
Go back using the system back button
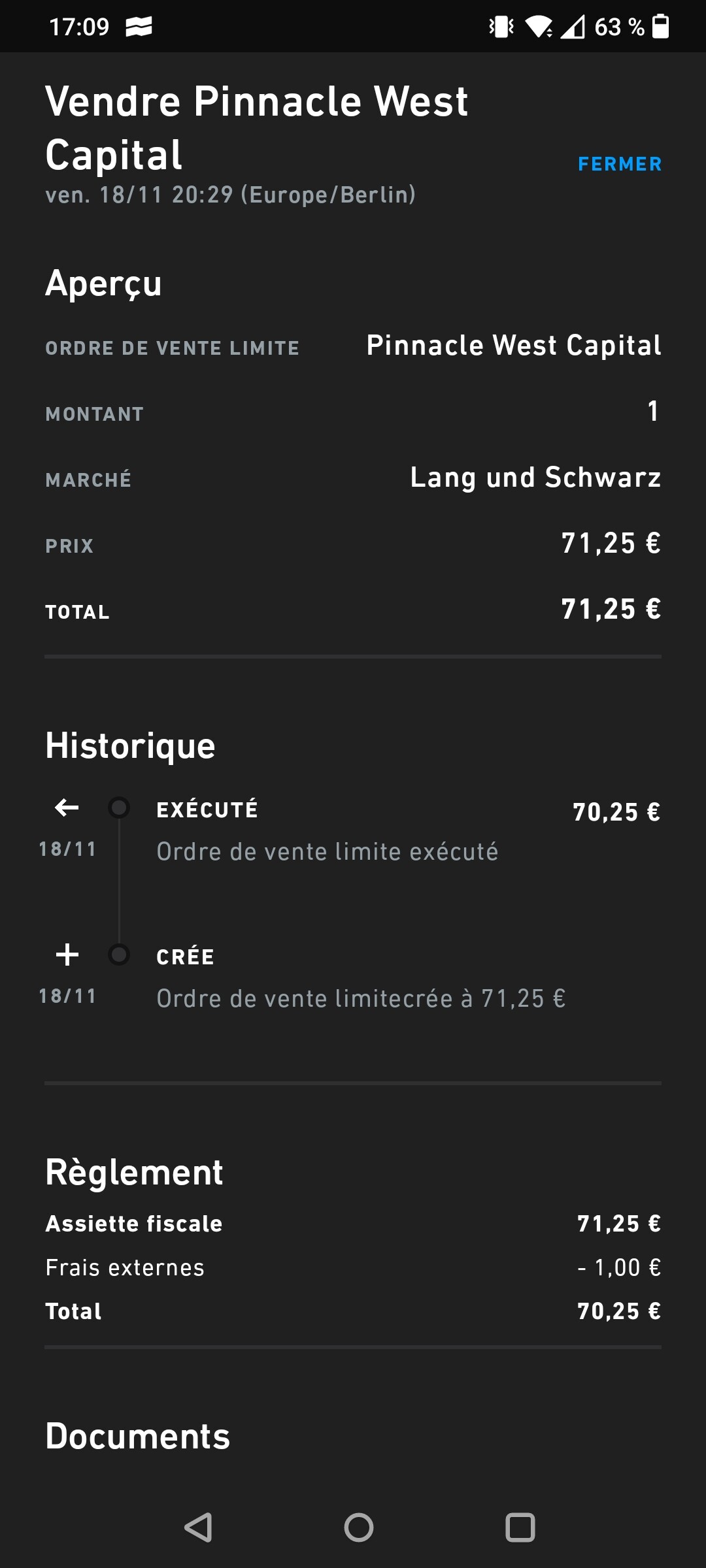(x=198, y=1527)
